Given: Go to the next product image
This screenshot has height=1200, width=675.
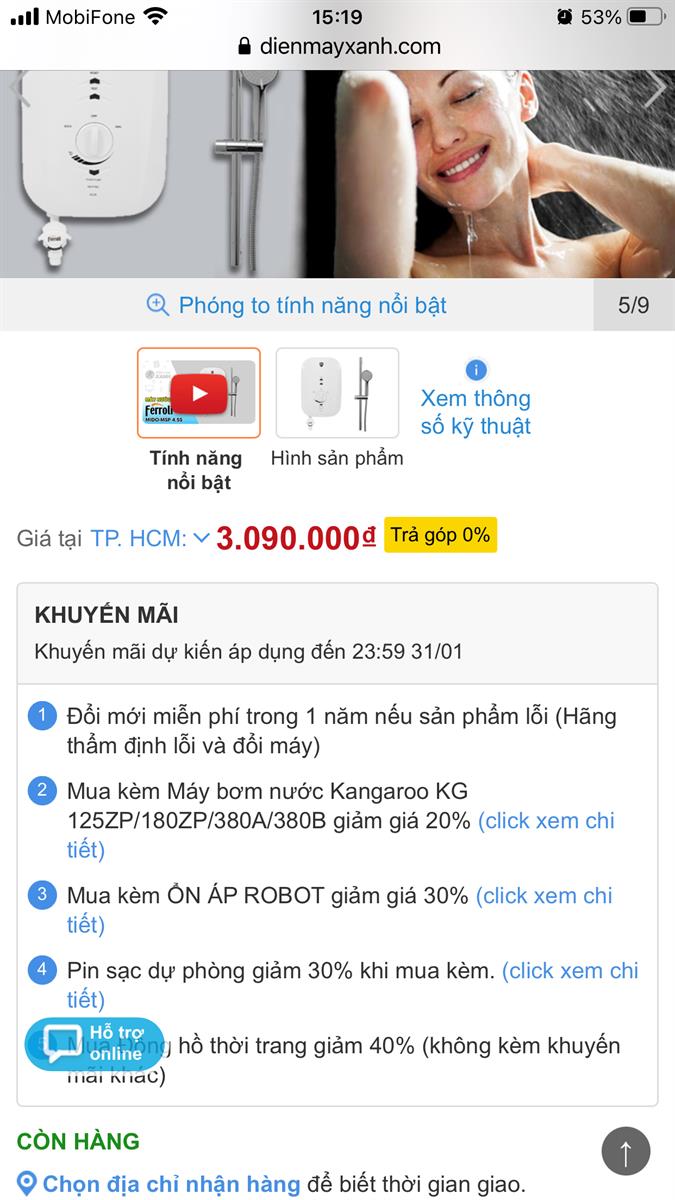Looking at the screenshot, I should click(x=655, y=89).
